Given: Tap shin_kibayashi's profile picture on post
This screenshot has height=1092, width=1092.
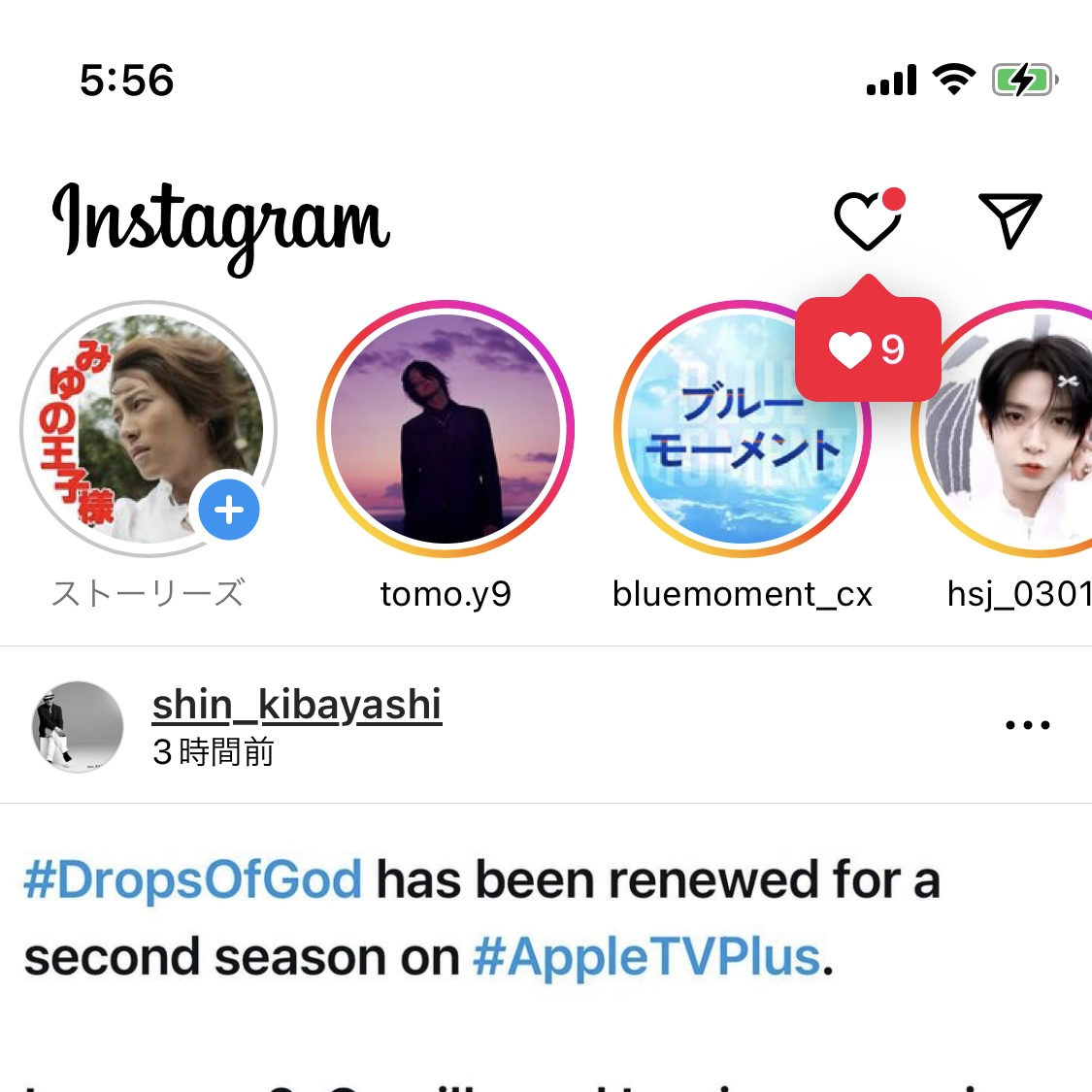Looking at the screenshot, I should pos(78,726).
